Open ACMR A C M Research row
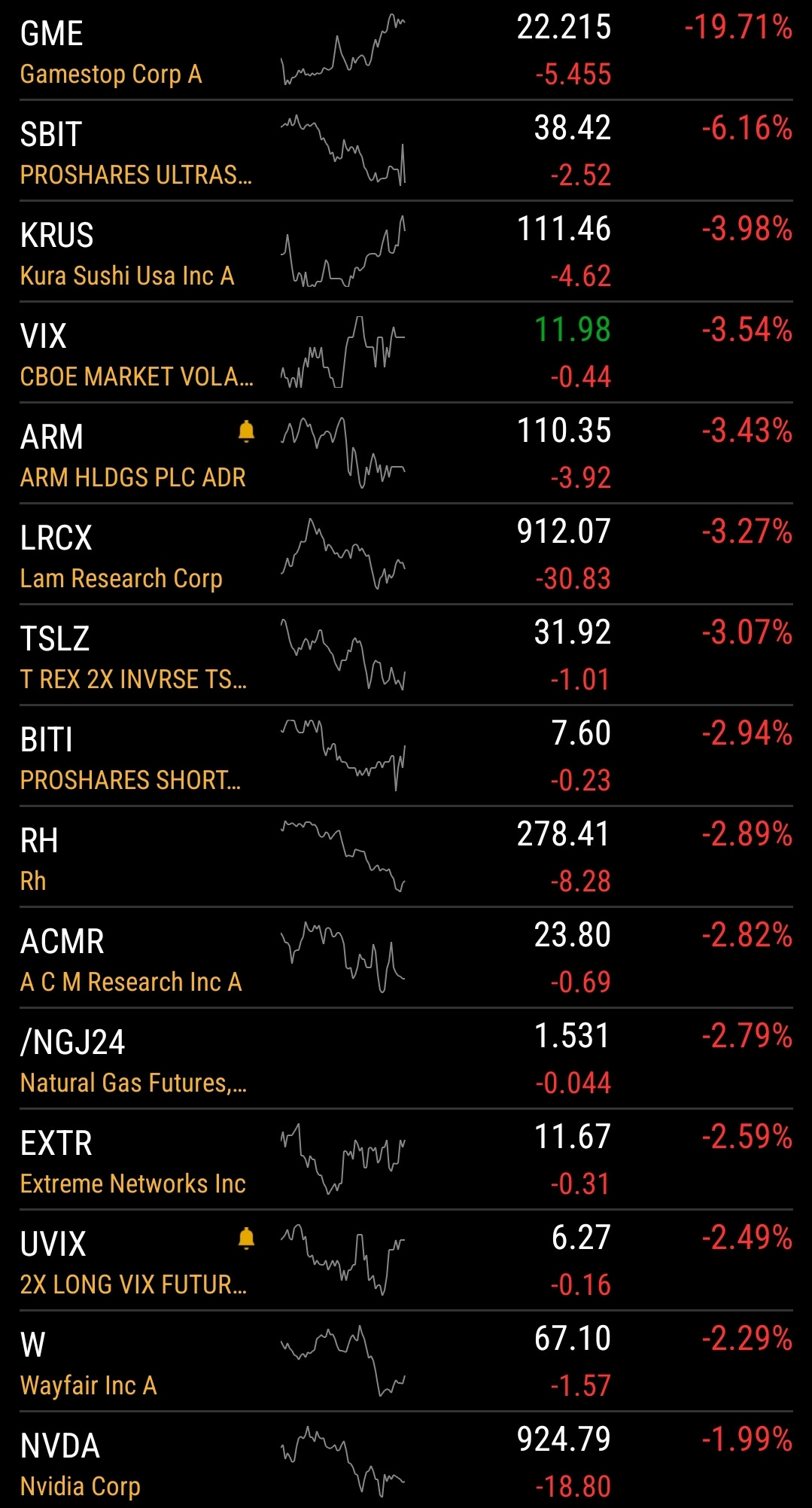The height and width of the screenshot is (1508, 812). [x=406, y=958]
